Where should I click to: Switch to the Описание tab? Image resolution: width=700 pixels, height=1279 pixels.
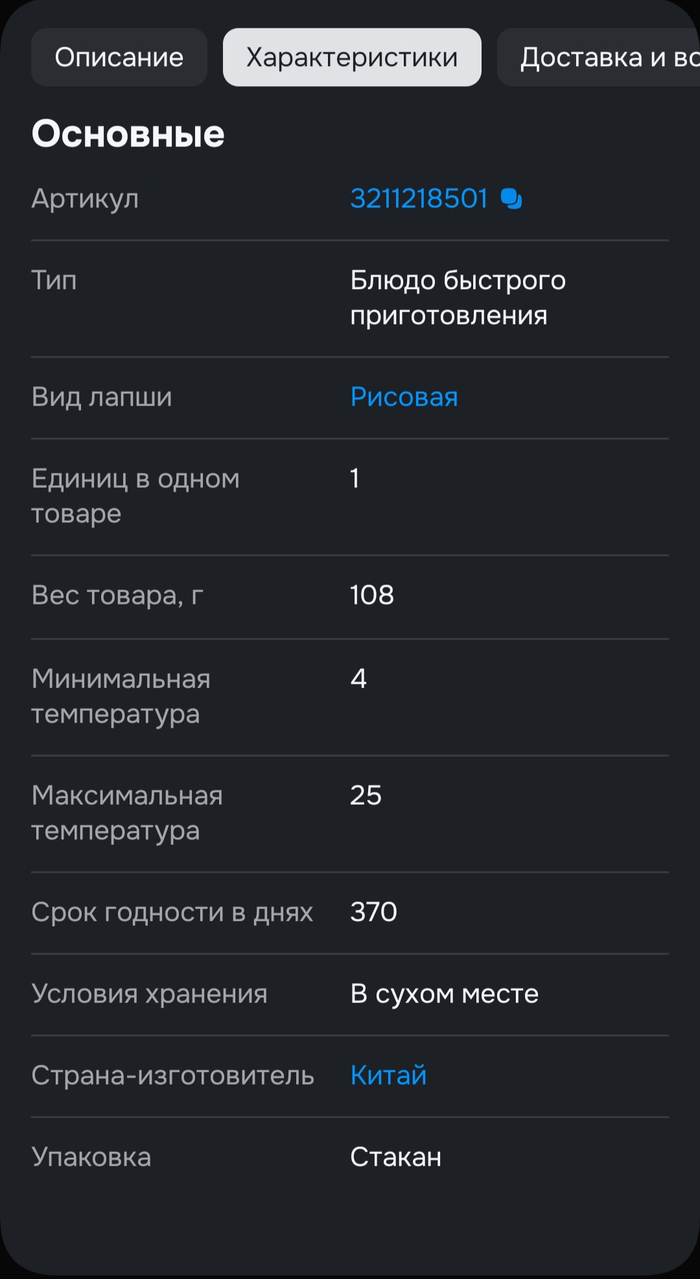pos(119,57)
